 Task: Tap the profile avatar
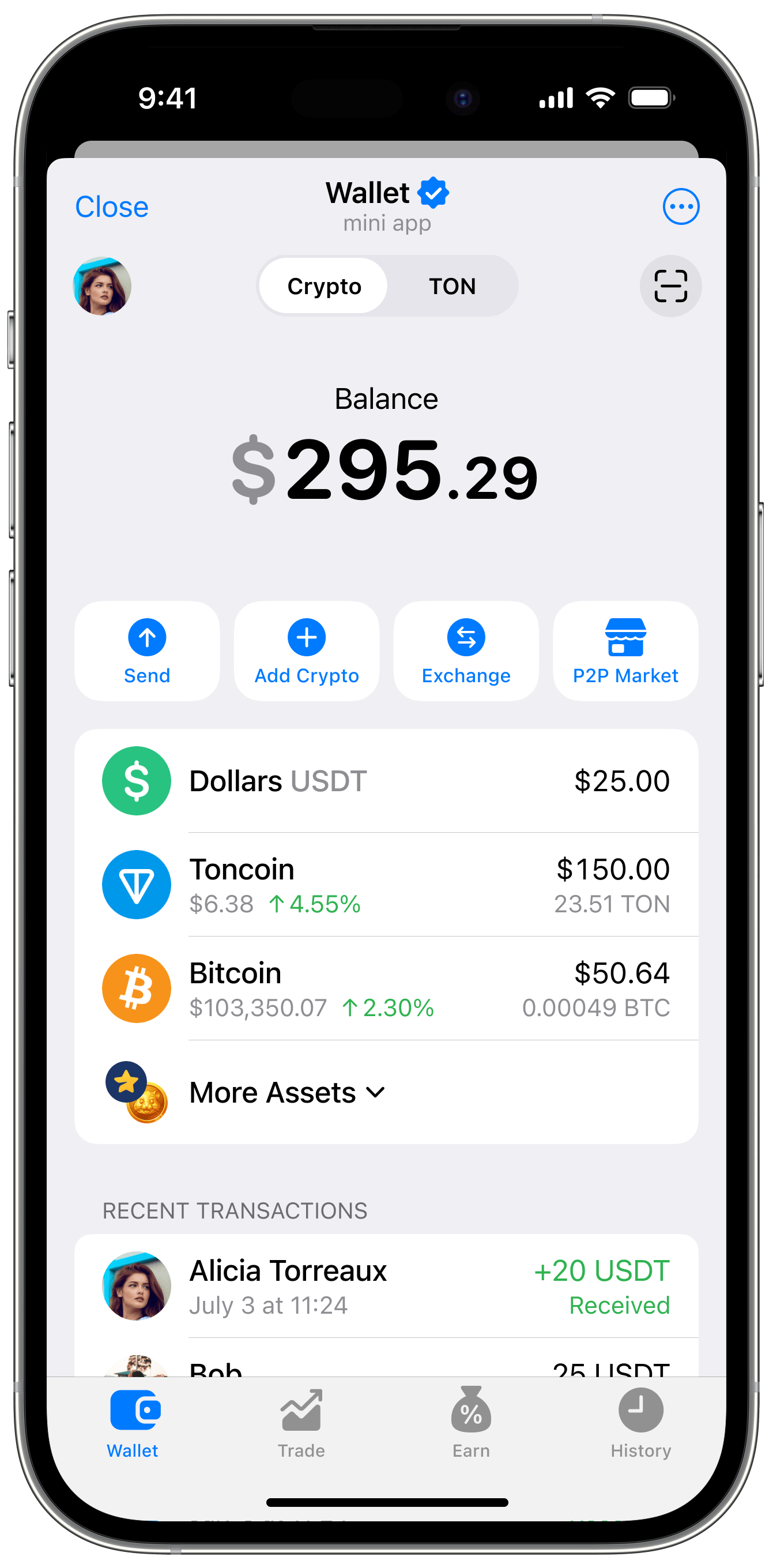point(102,286)
